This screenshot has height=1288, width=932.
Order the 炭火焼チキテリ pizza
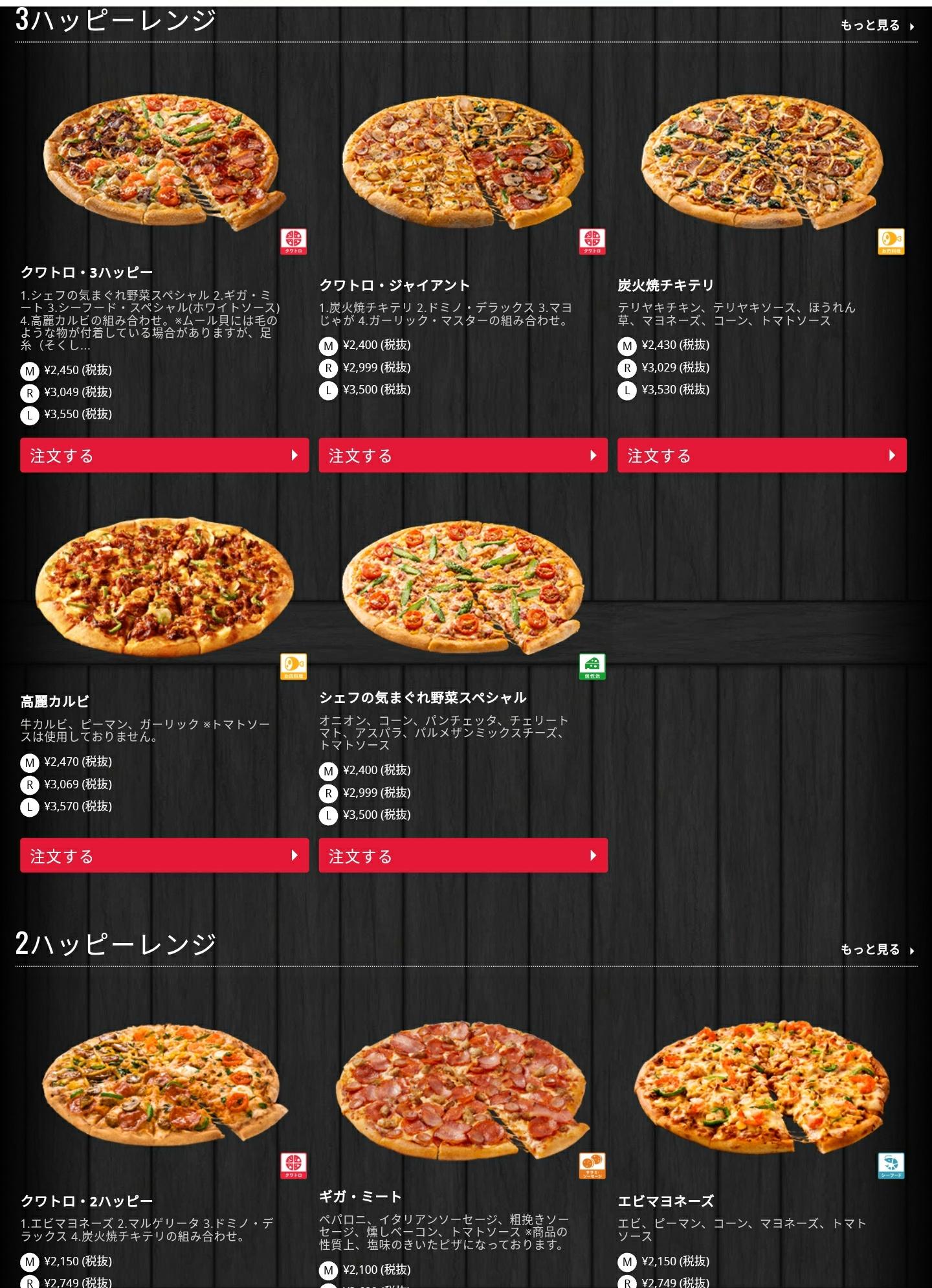[762, 455]
